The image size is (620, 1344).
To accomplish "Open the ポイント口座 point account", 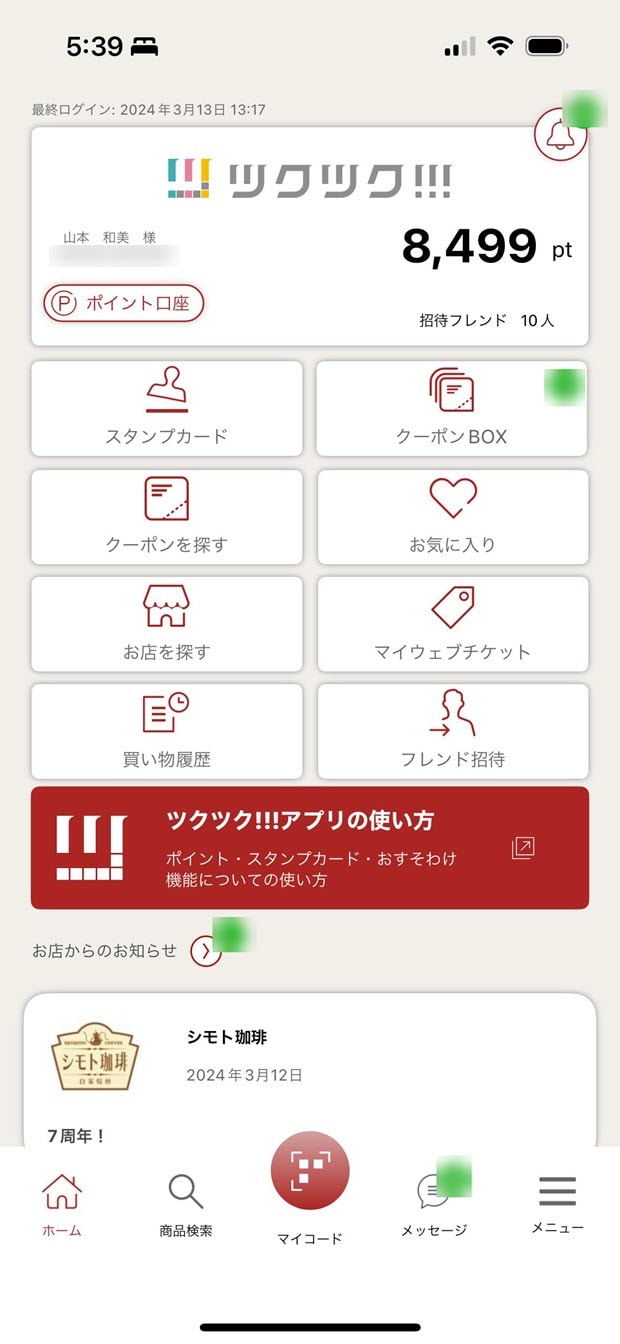I will [x=123, y=303].
